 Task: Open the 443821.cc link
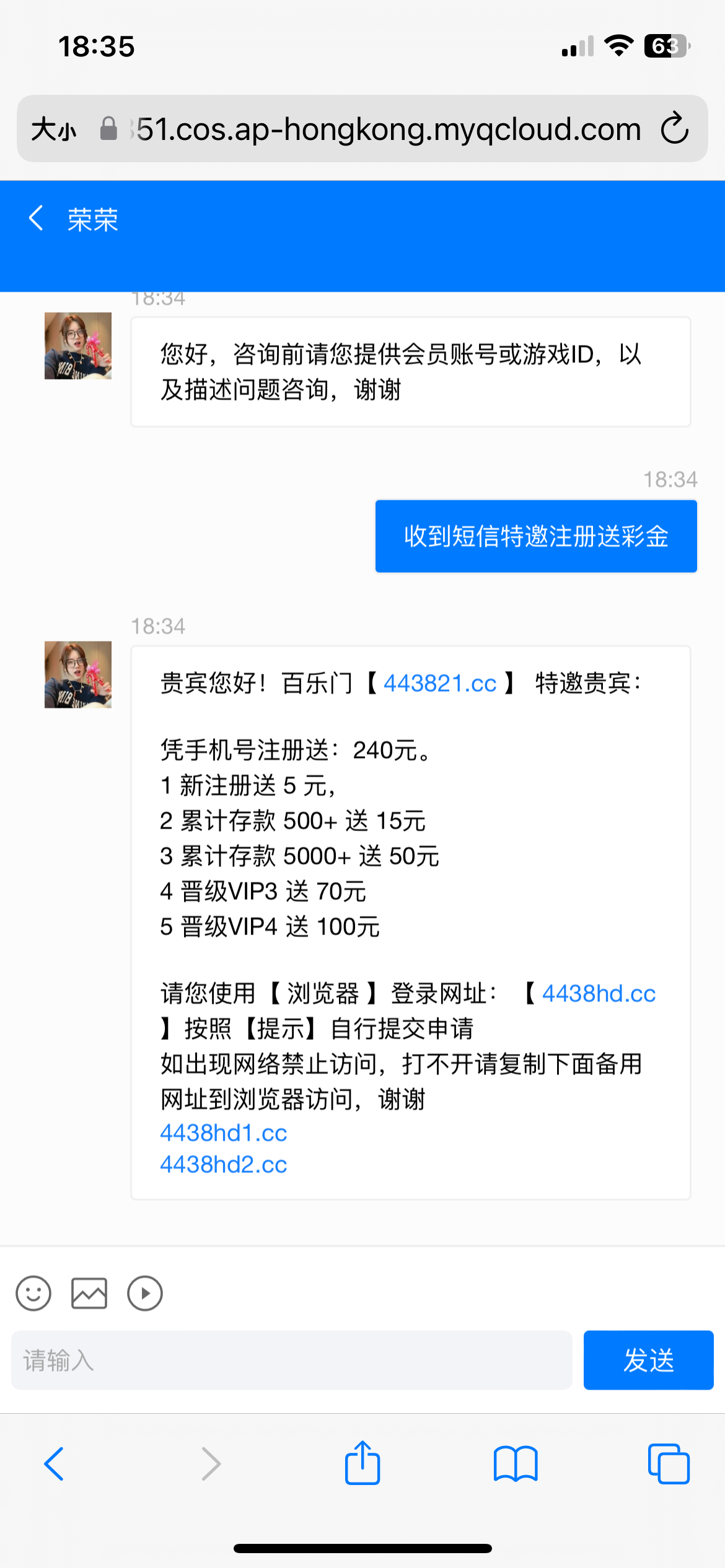click(x=439, y=683)
